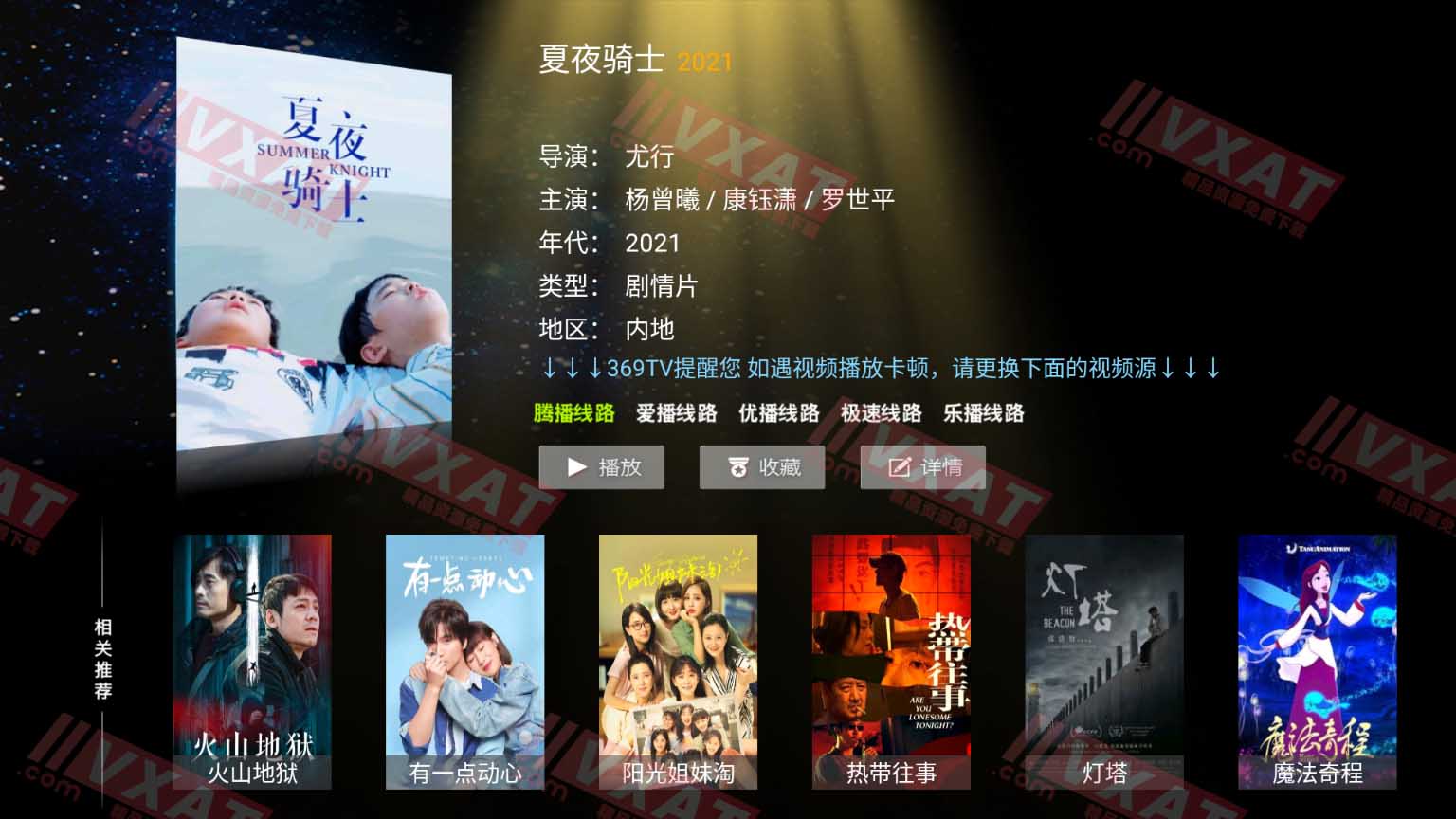The width and height of the screenshot is (1456, 819).
Task: Open the 魔法奇程 recommendation
Action: click(x=1317, y=662)
